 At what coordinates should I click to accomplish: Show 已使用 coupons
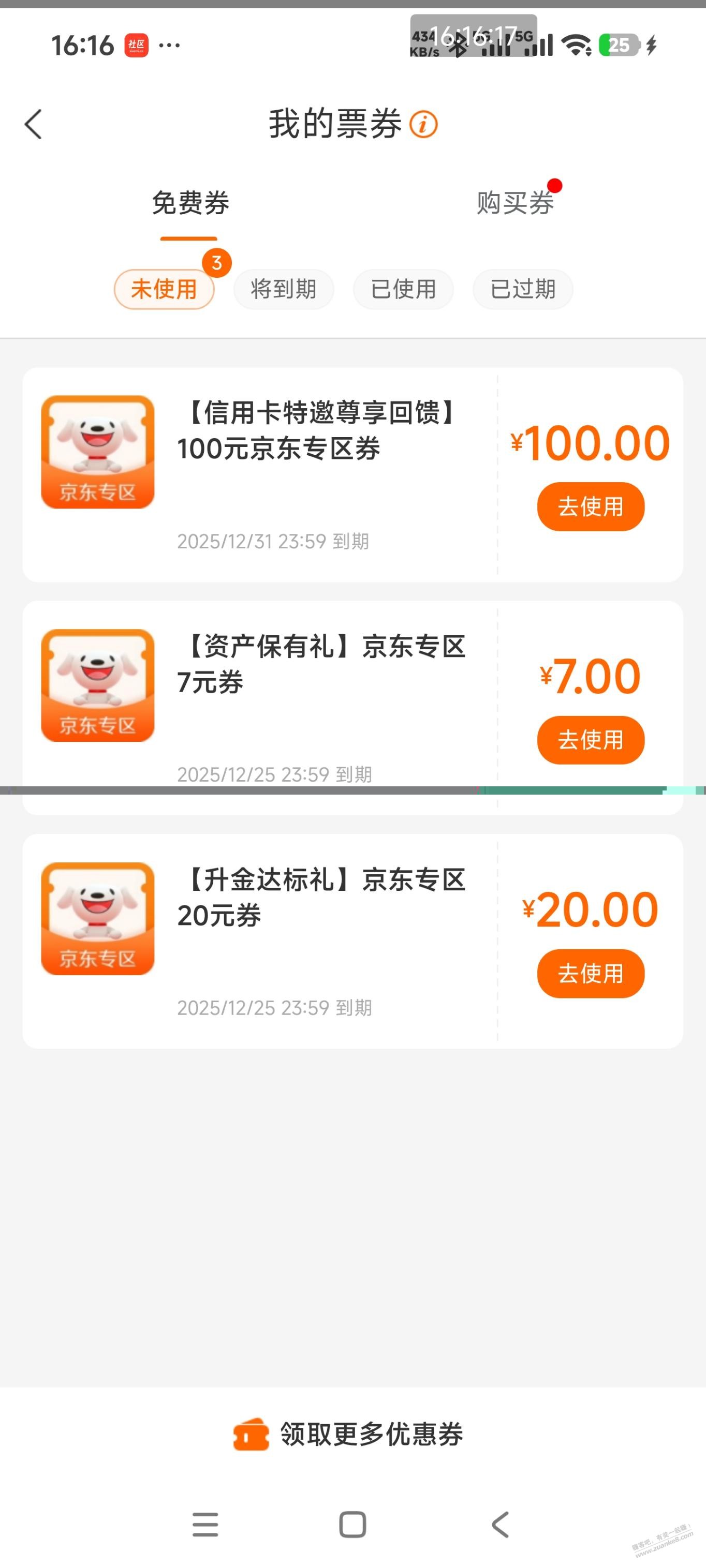(403, 289)
